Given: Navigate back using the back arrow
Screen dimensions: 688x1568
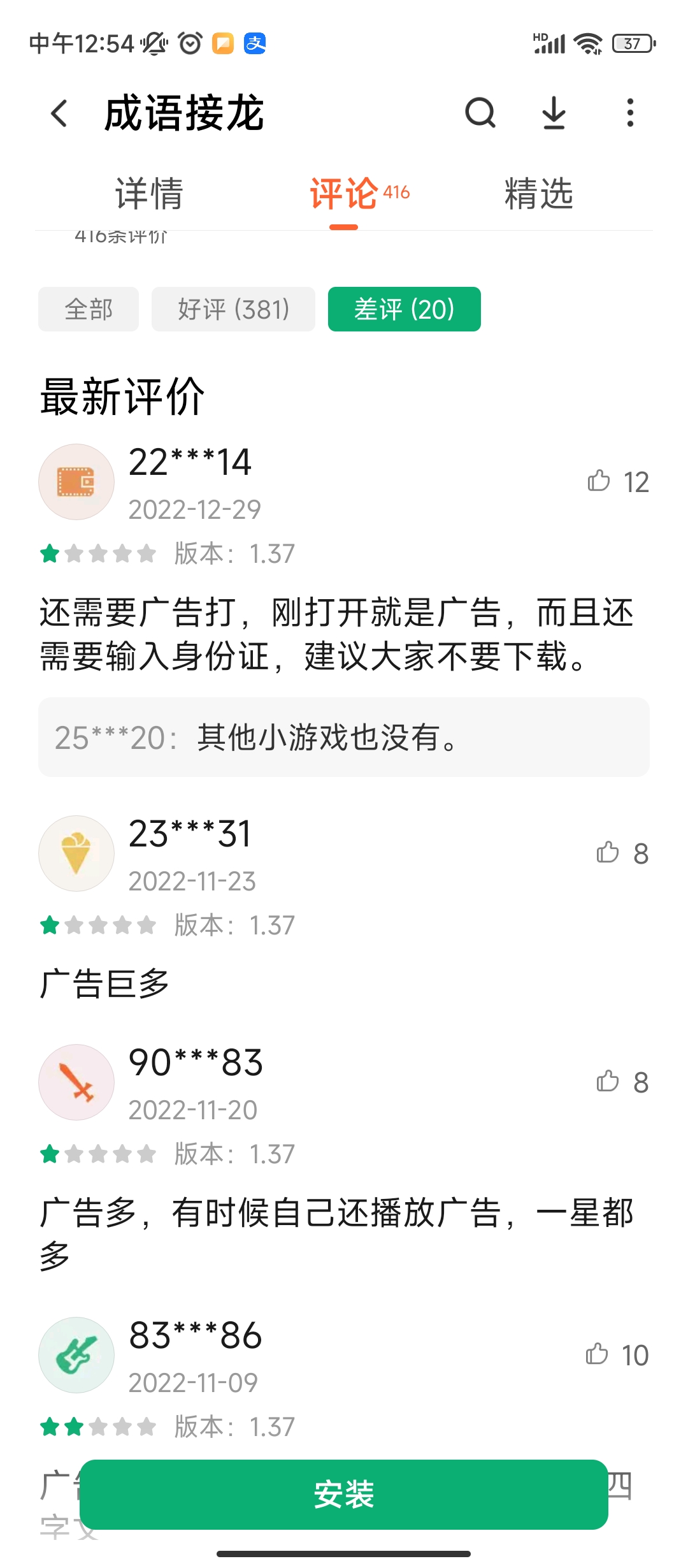Looking at the screenshot, I should pyautogui.click(x=58, y=113).
